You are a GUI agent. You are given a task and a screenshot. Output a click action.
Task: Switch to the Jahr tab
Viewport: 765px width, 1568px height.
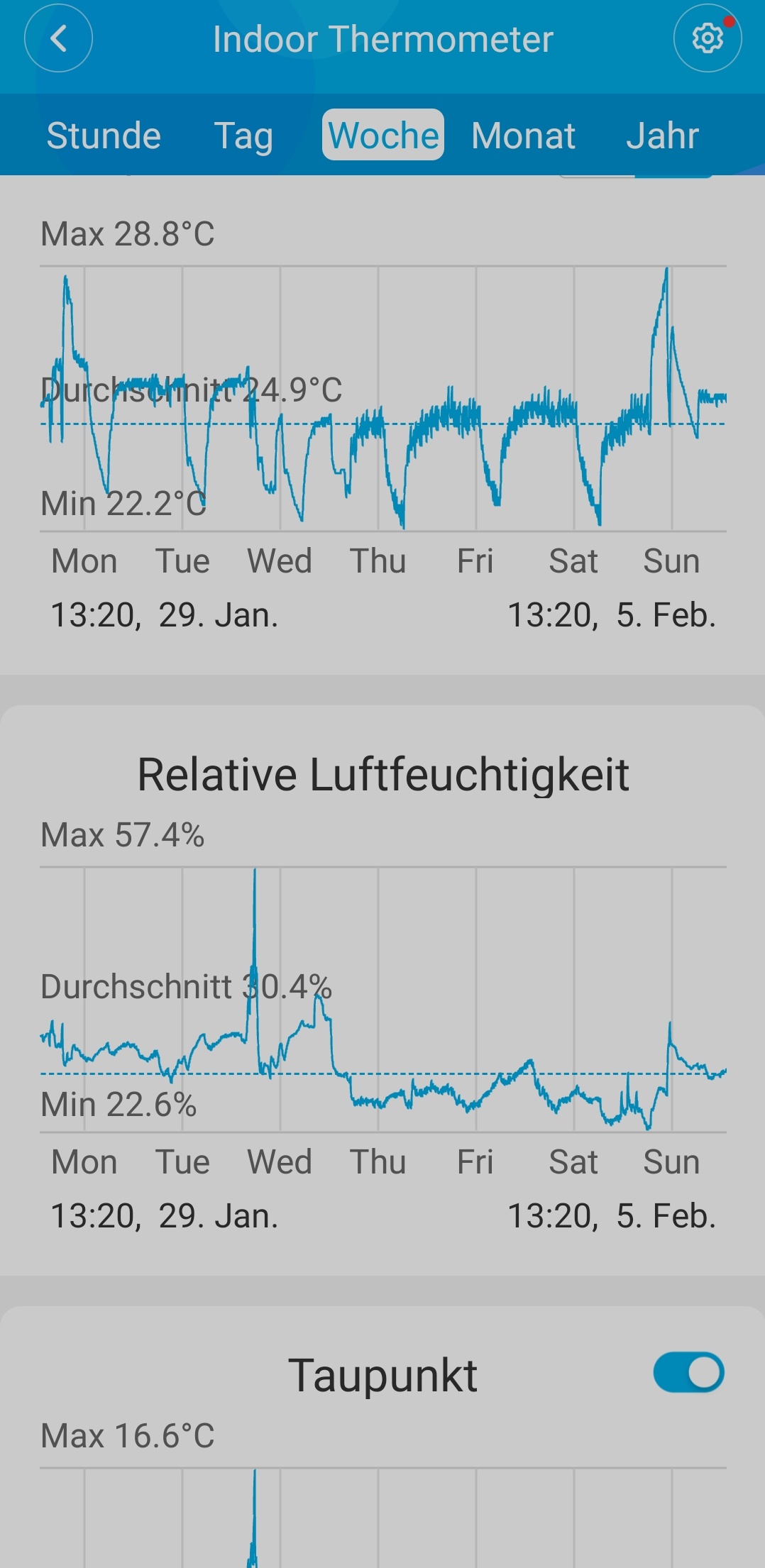click(x=662, y=136)
